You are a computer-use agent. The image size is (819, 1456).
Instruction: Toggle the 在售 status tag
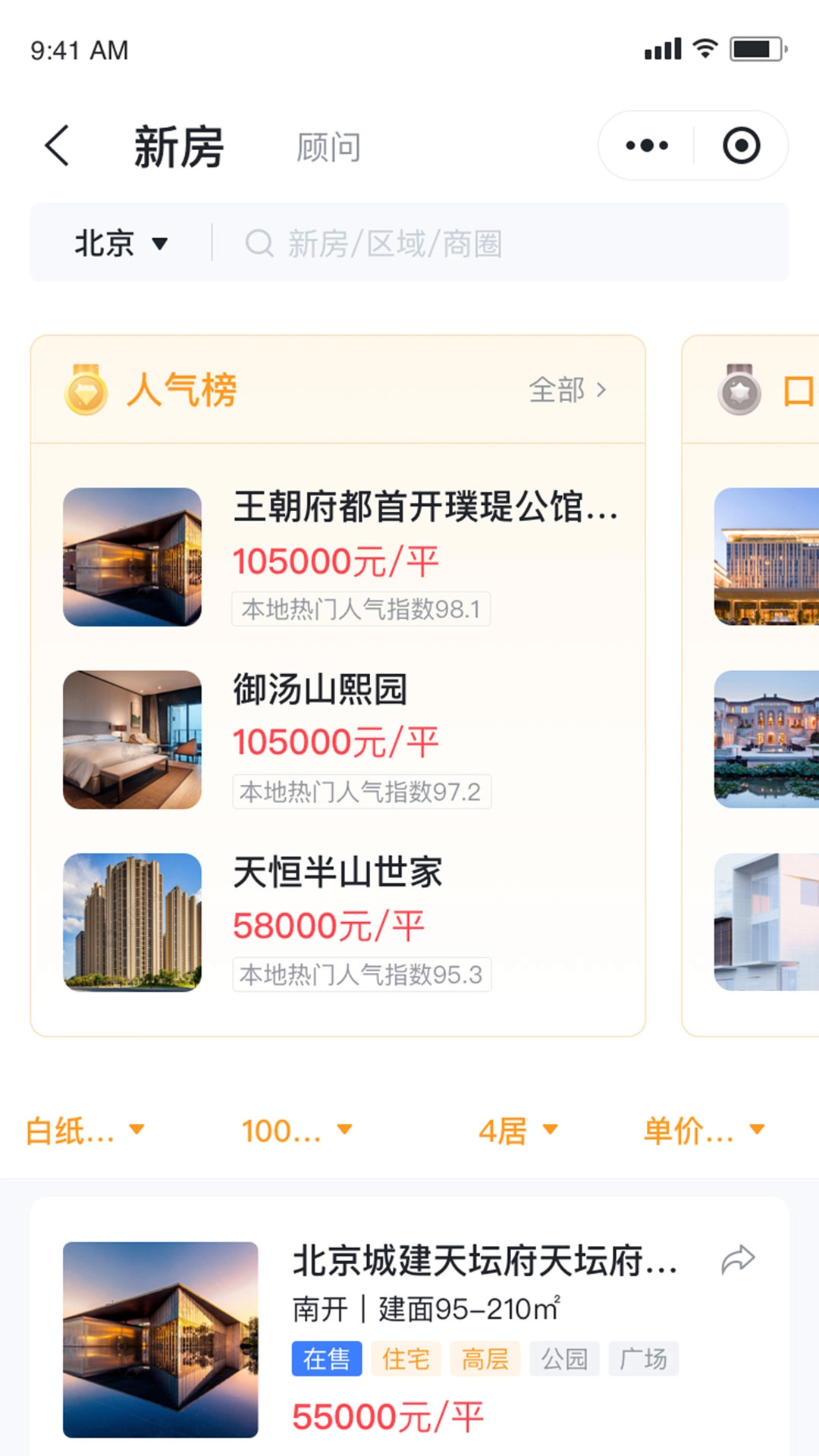[326, 1359]
